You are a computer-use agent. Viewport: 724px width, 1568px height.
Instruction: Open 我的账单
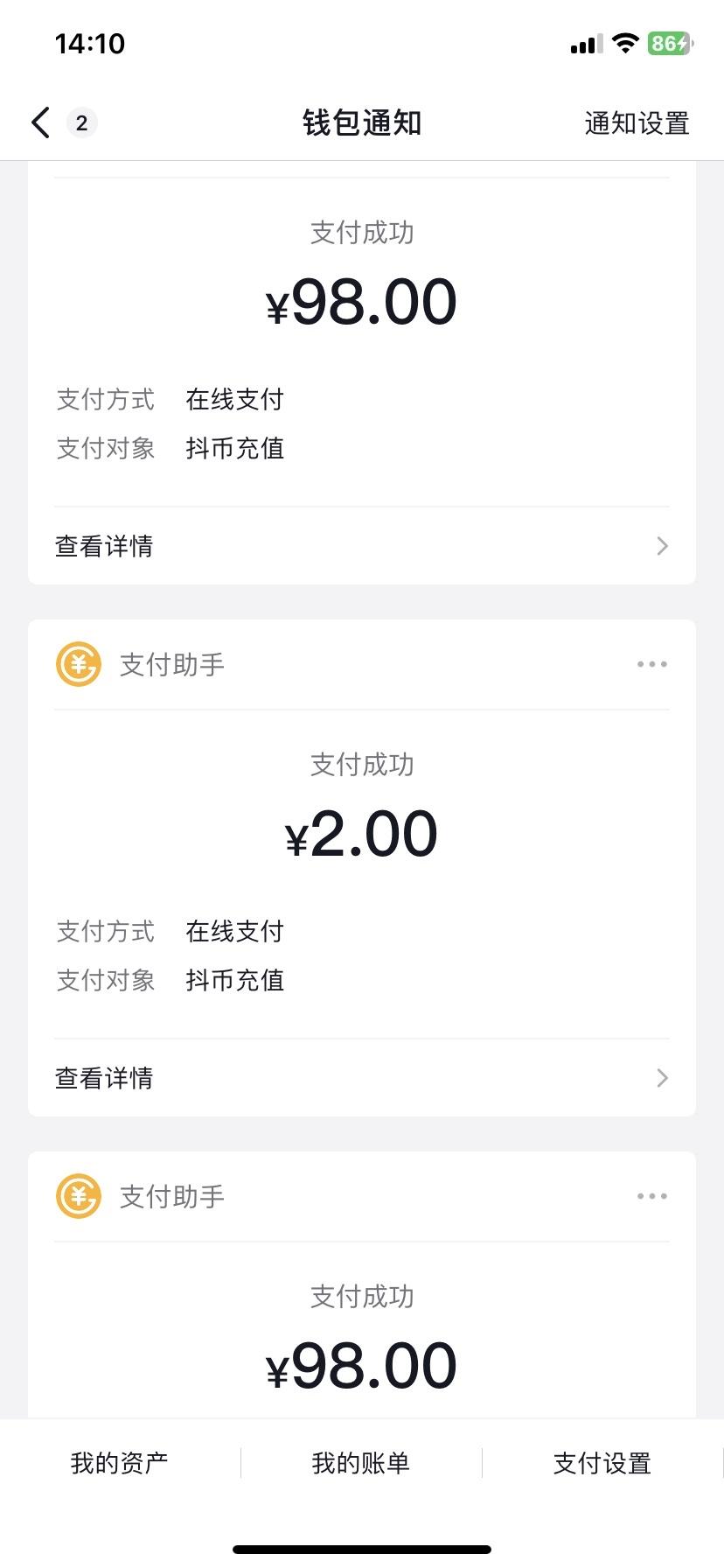pyautogui.click(x=361, y=1463)
